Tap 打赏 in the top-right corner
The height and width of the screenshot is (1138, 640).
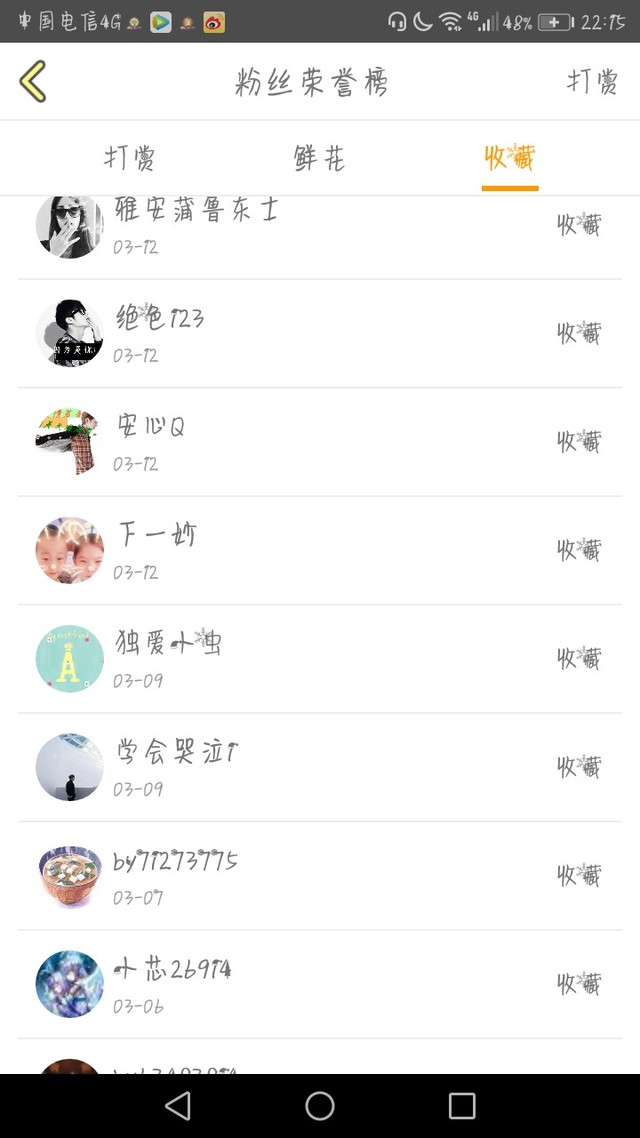coord(592,82)
